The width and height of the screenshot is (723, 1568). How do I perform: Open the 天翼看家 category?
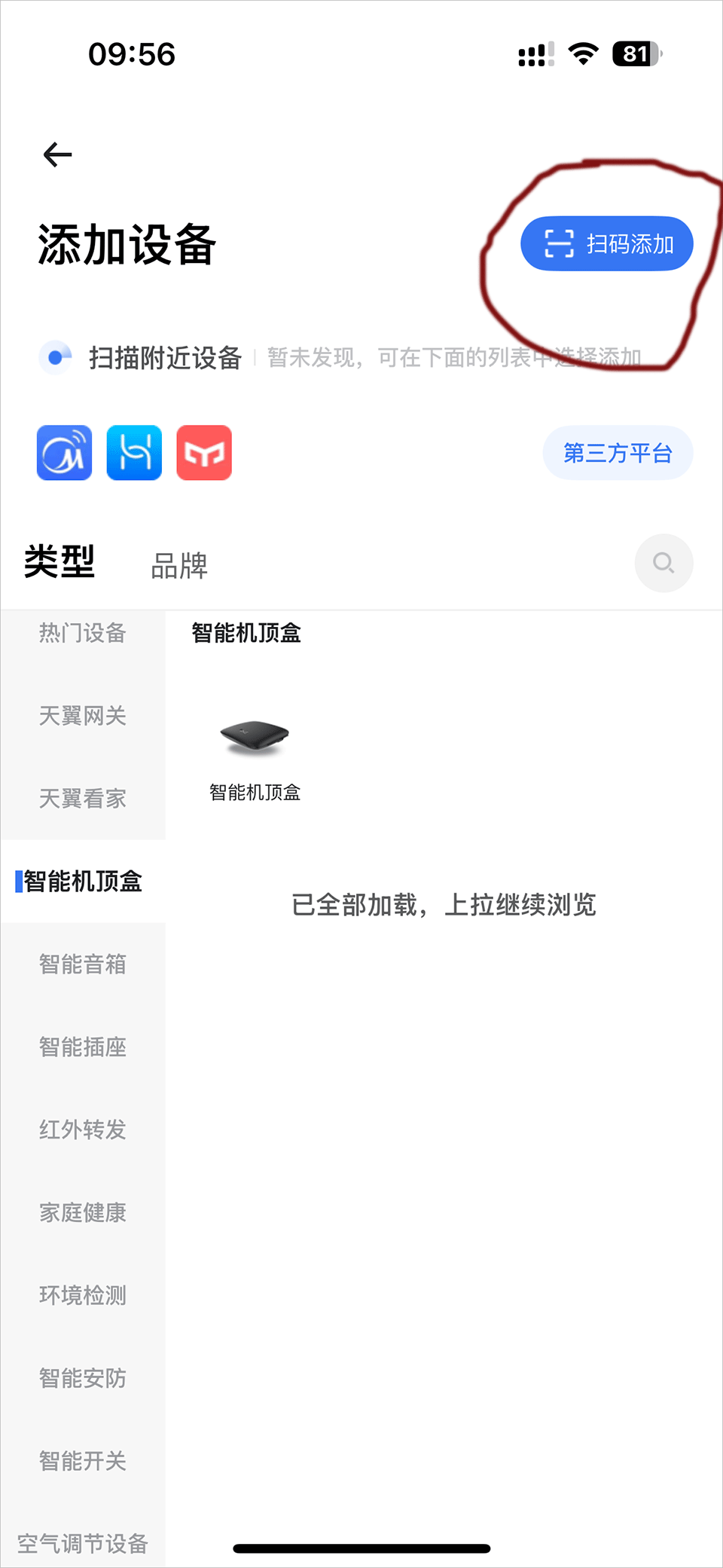coord(83,799)
